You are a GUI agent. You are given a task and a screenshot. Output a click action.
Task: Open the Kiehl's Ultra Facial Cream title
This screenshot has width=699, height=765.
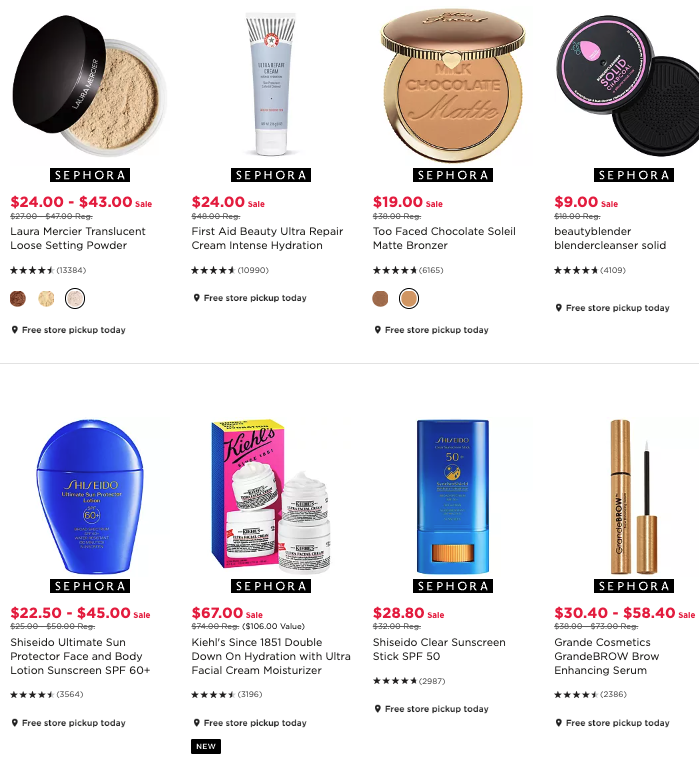tap(271, 656)
